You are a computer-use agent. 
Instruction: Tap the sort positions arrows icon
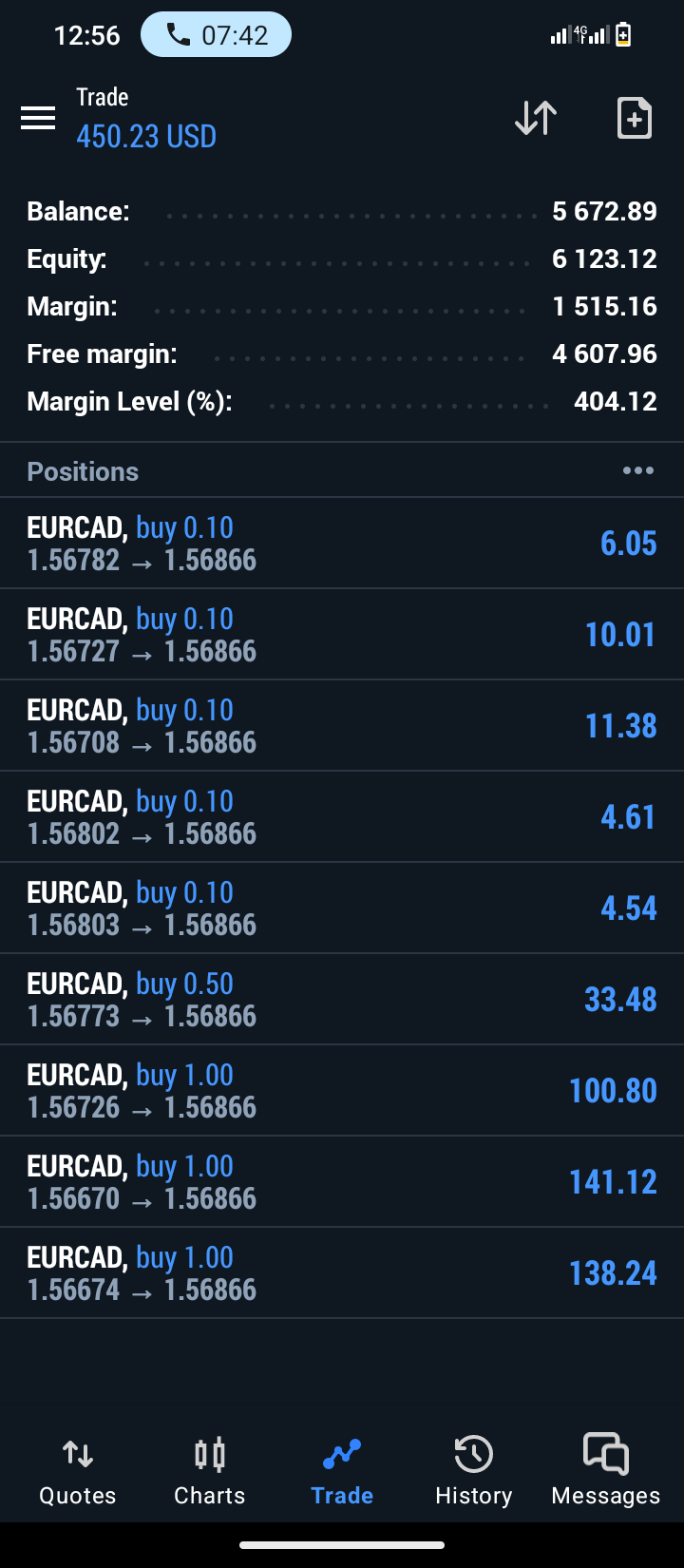coord(536,118)
